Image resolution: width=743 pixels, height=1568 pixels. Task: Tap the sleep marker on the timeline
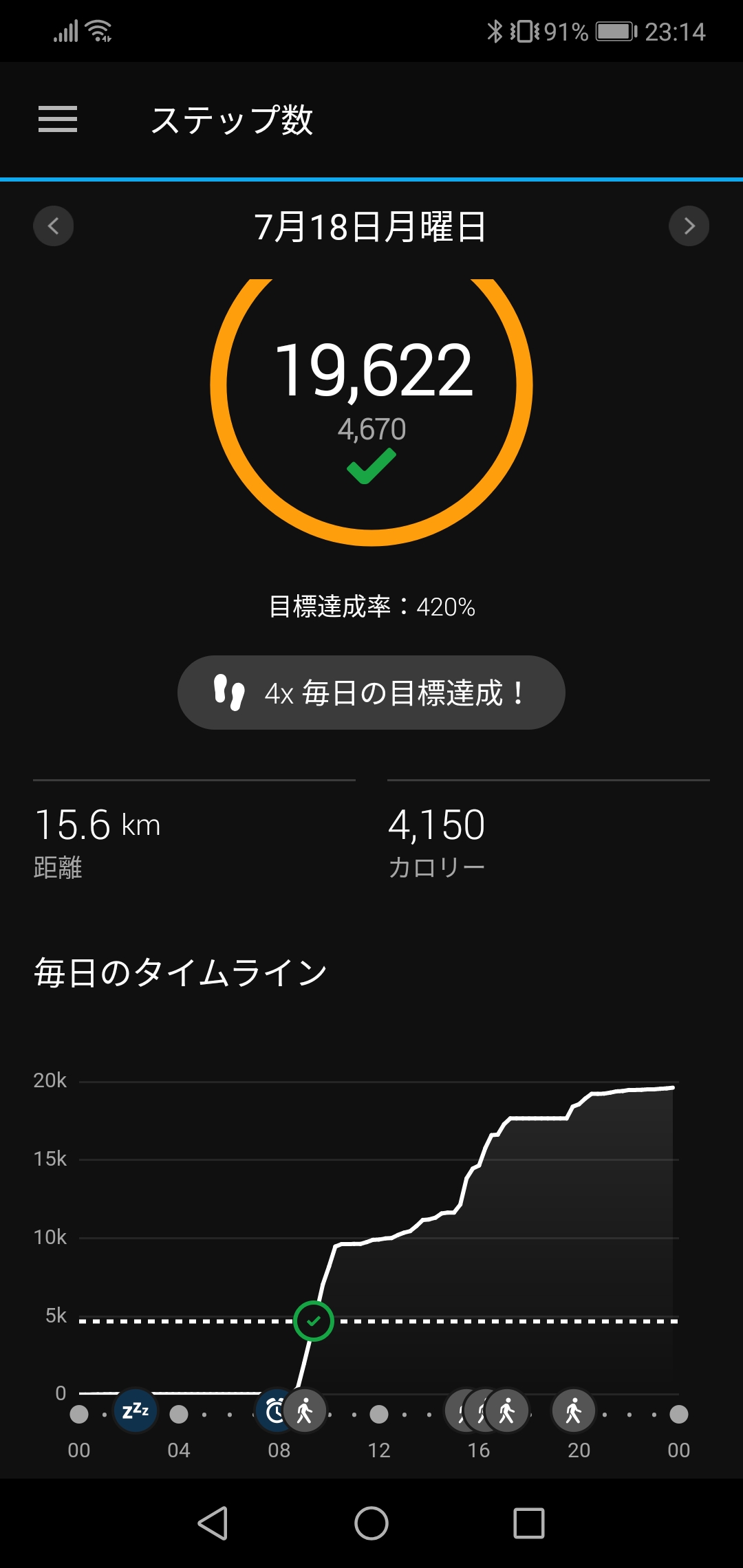coord(136,1411)
